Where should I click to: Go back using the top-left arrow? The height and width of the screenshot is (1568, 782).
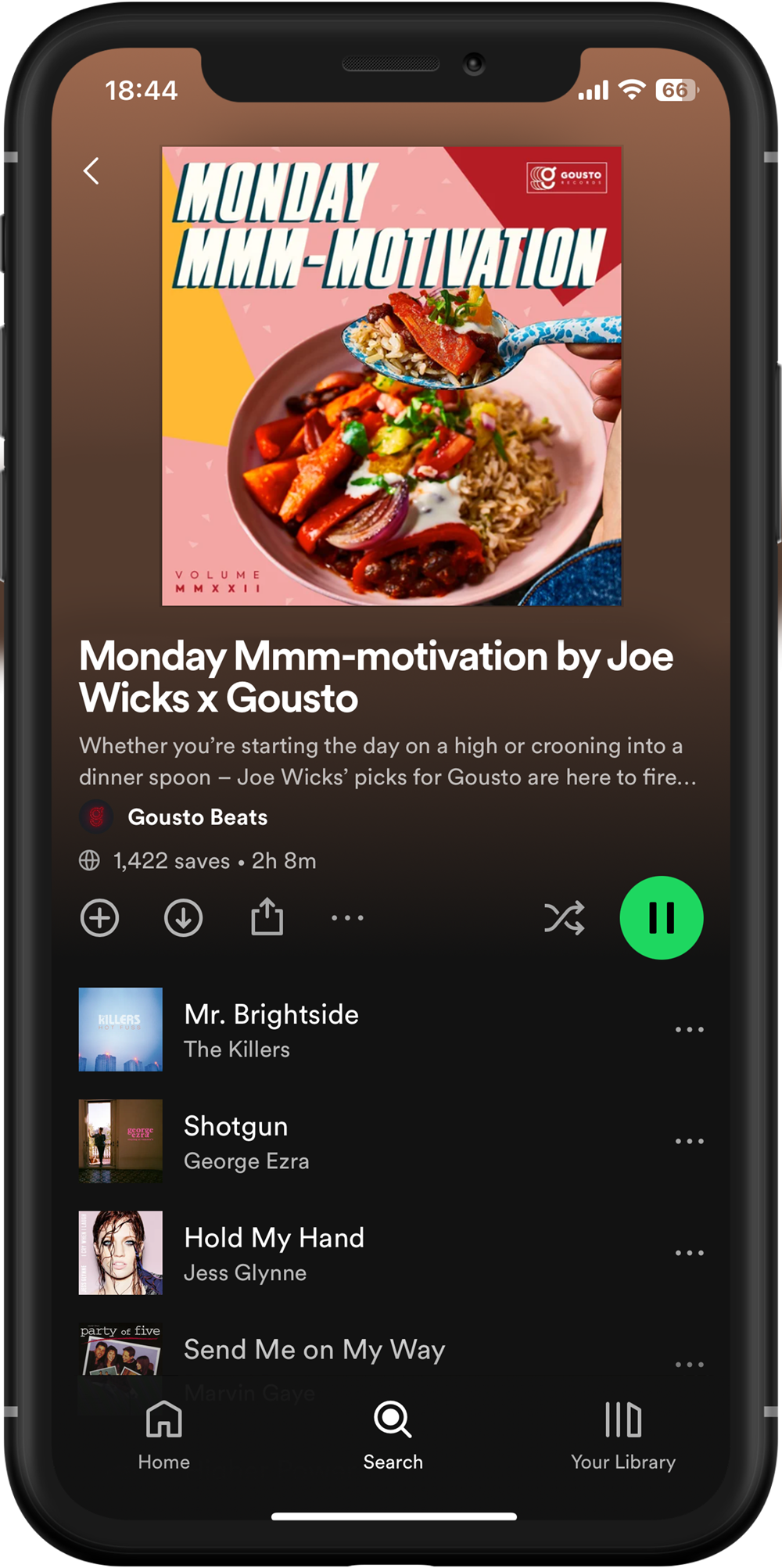click(91, 170)
